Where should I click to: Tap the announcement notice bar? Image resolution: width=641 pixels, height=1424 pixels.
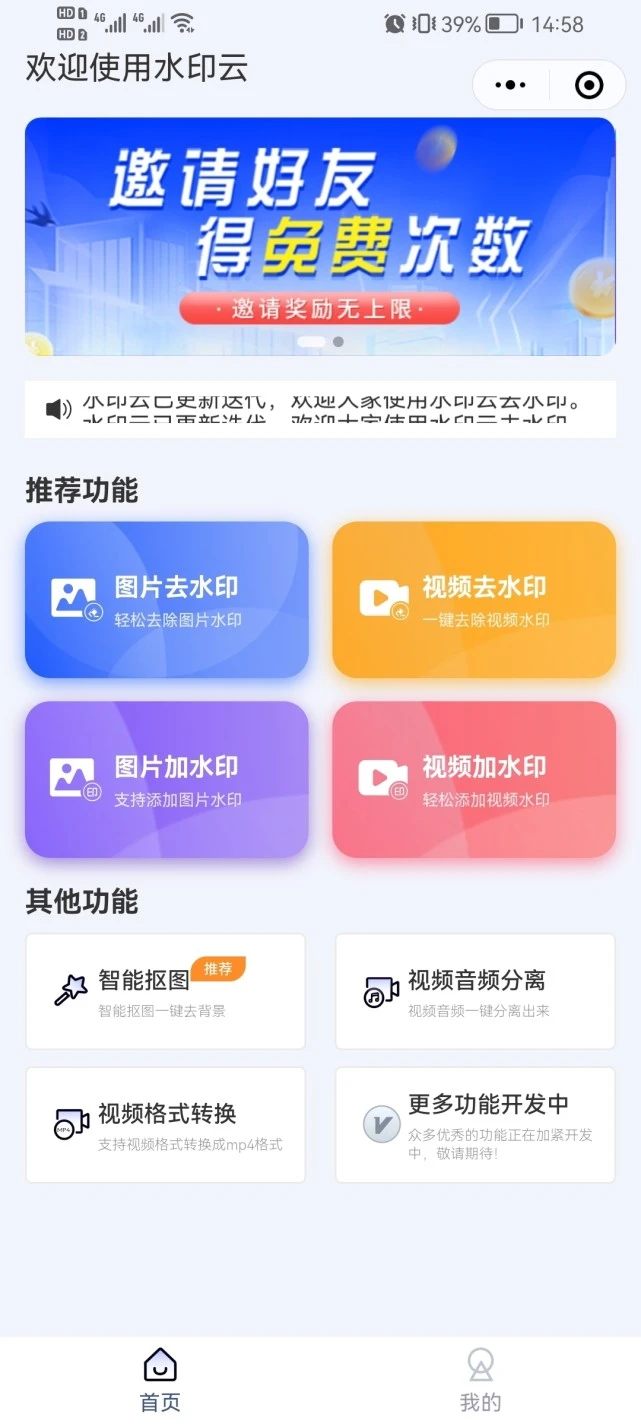pos(320,408)
